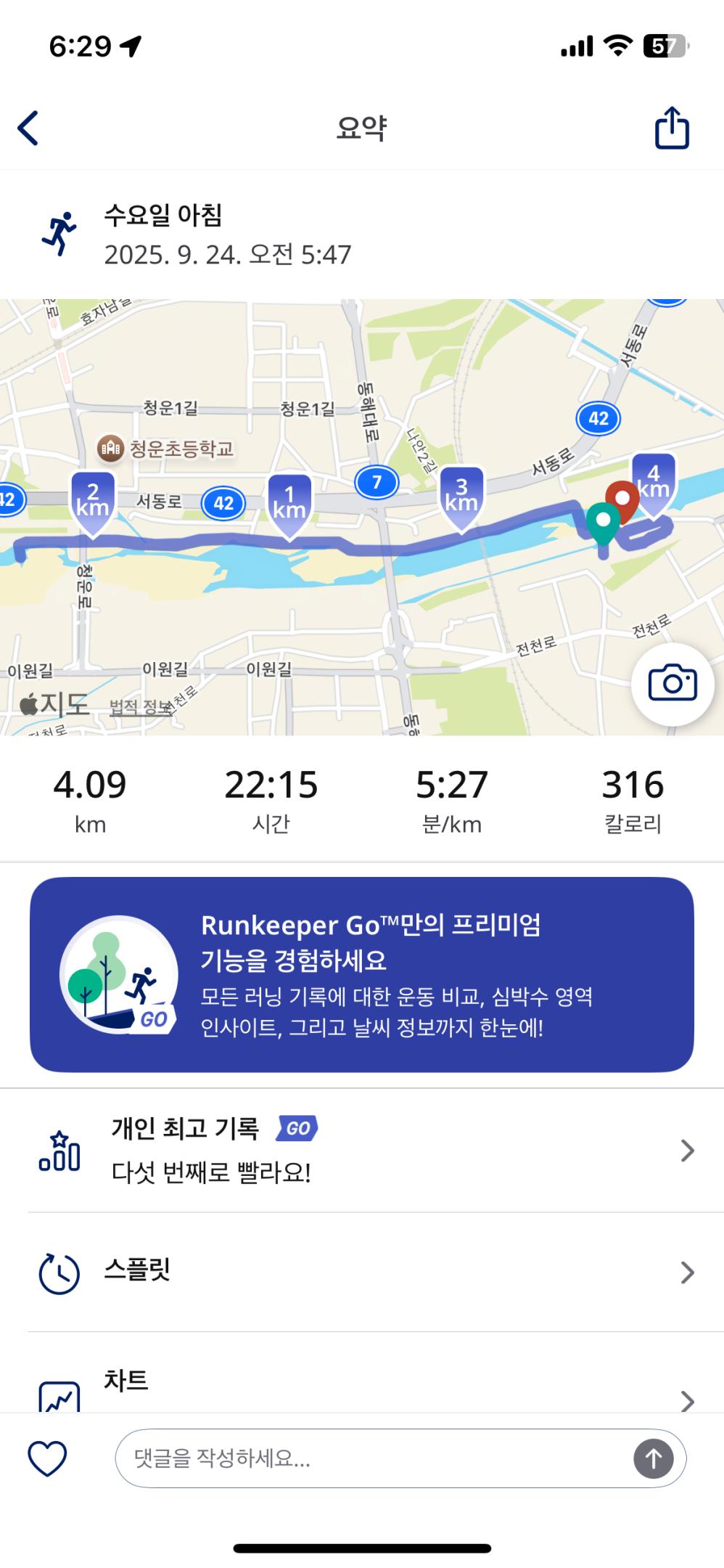Open the 법적 정보 map link
The height and width of the screenshot is (1568, 724).
[x=140, y=707]
